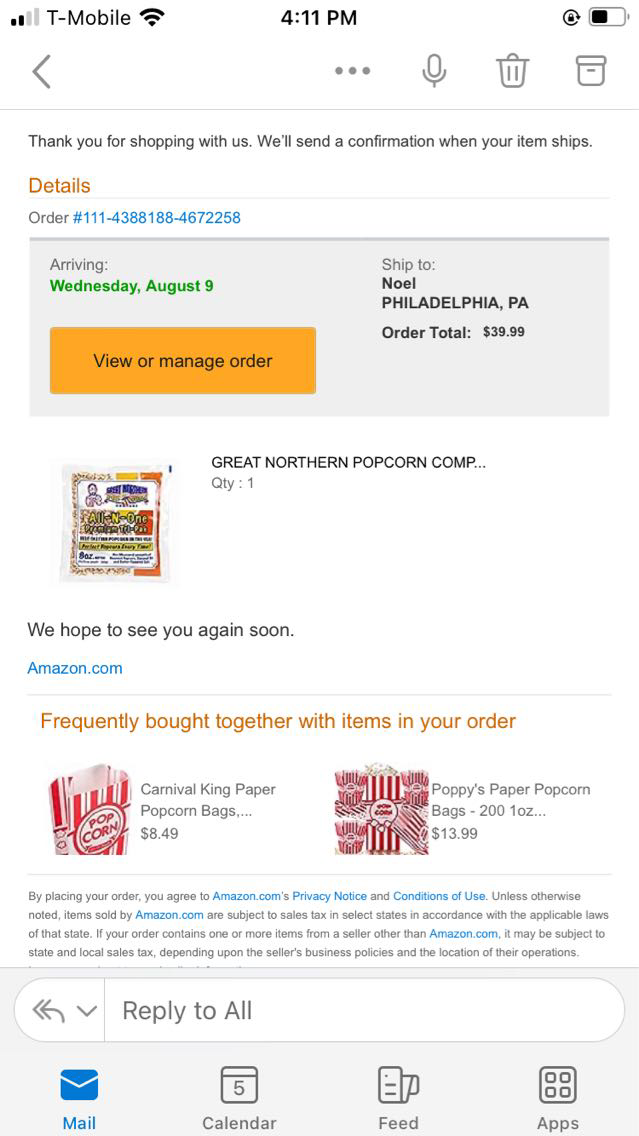The height and width of the screenshot is (1136, 639).
Task: View Poppy's Paper Popcorn Bags item
Action: coord(510,799)
